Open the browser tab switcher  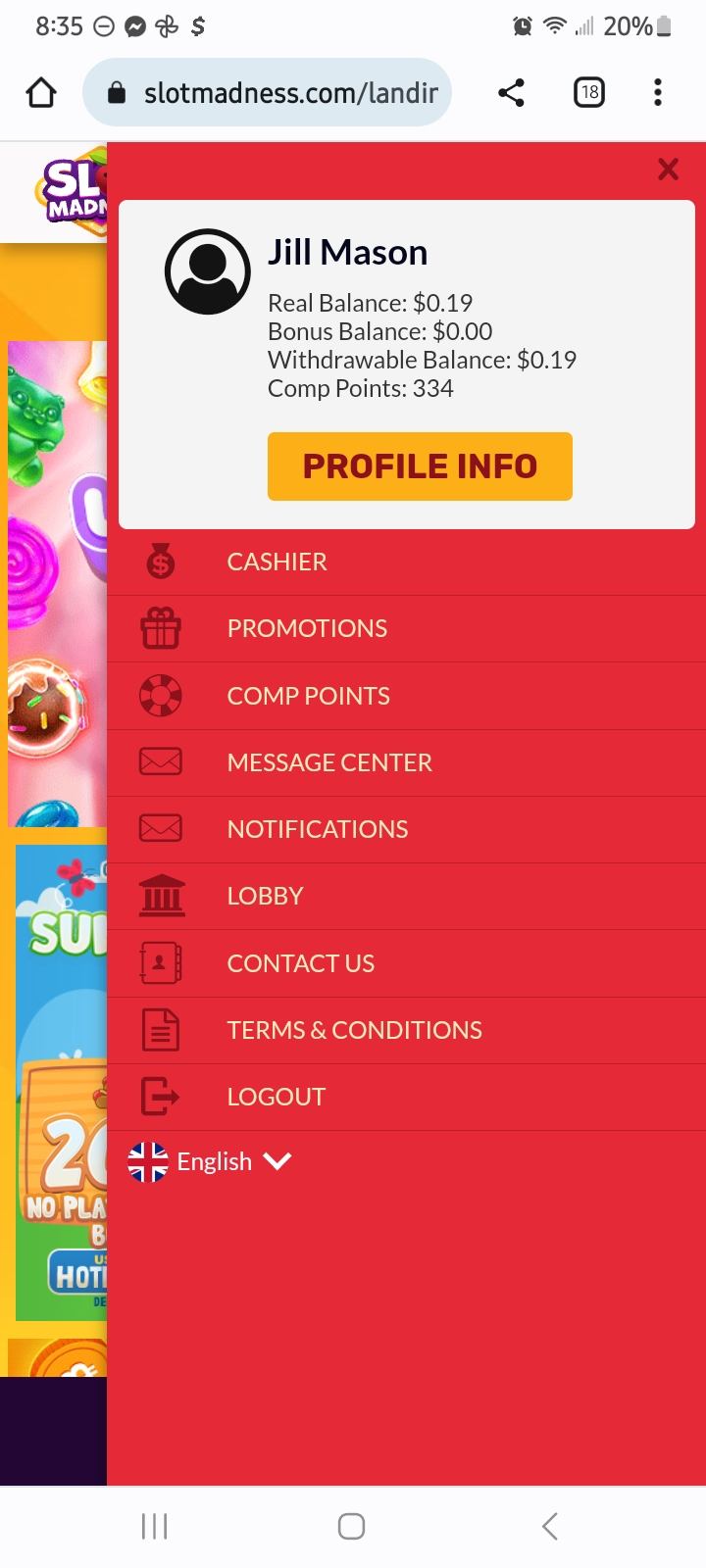pyautogui.click(x=588, y=93)
